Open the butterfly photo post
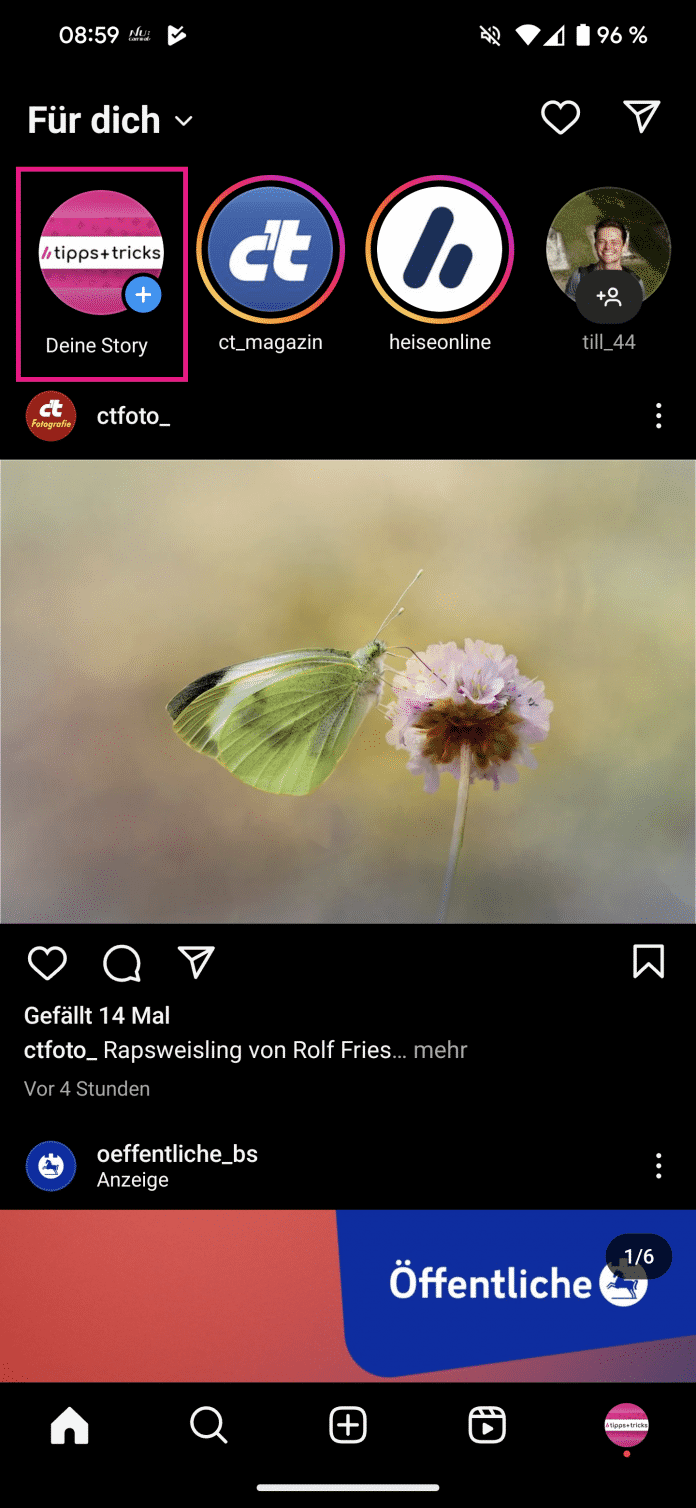The image size is (696, 1508). (348, 690)
